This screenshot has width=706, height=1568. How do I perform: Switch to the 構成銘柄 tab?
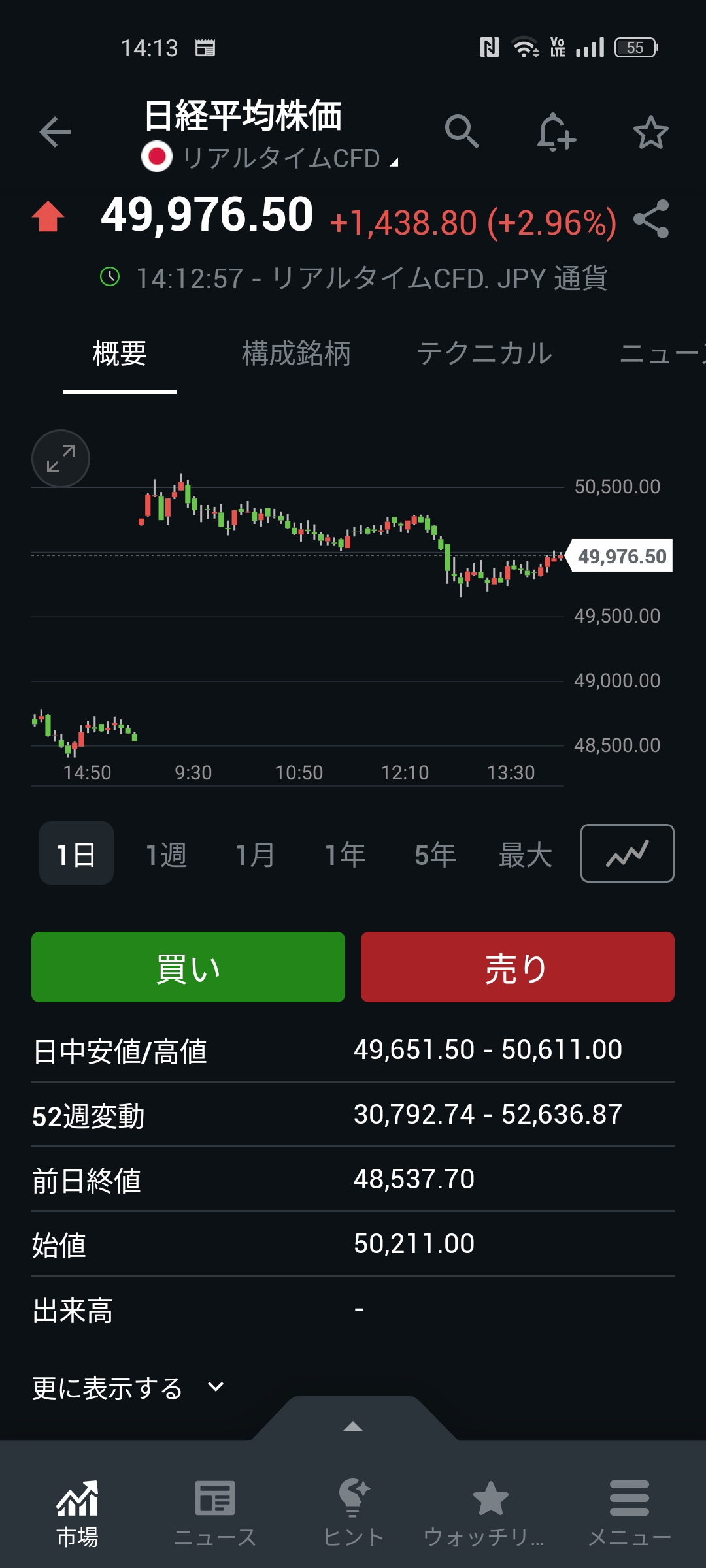pos(296,353)
